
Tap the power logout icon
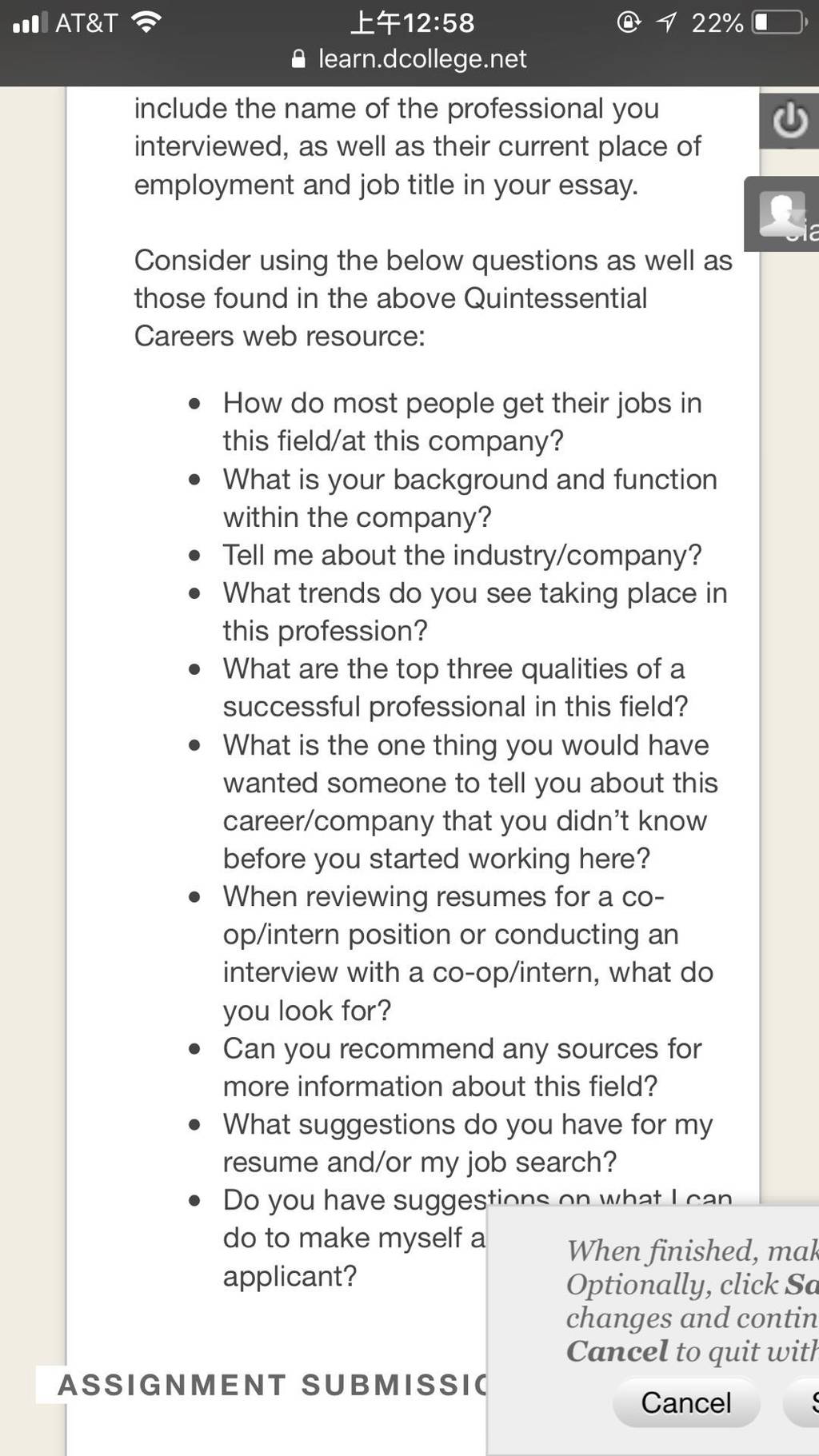(789, 121)
